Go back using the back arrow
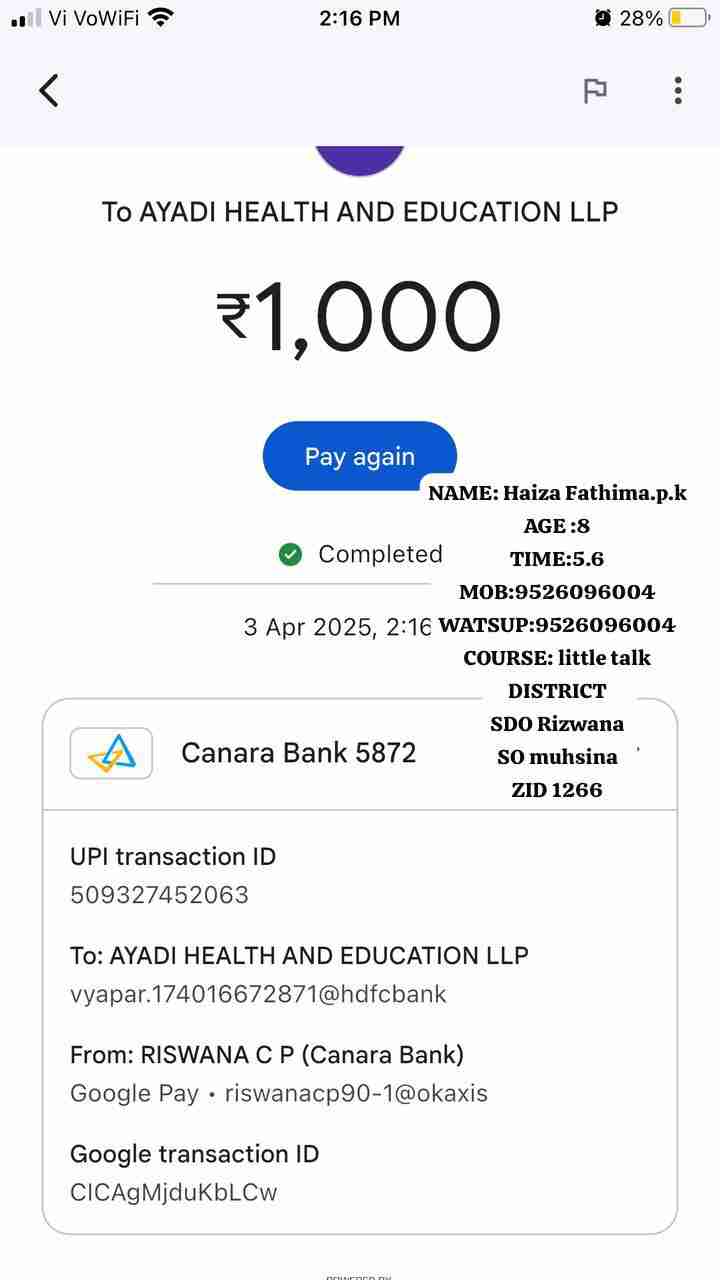The width and height of the screenshot is (720, 1280). point(49,90)
